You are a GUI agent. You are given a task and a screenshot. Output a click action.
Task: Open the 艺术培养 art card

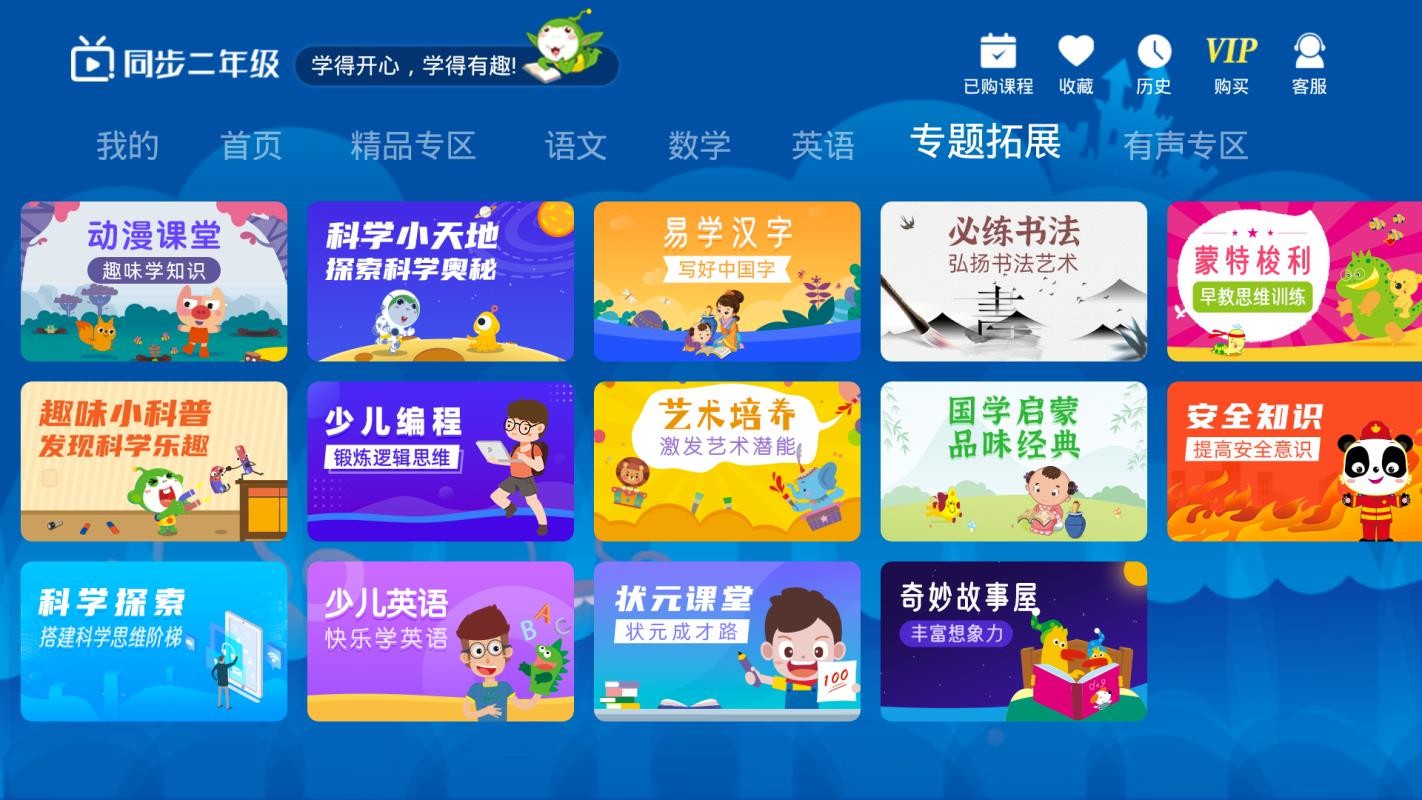727,461
